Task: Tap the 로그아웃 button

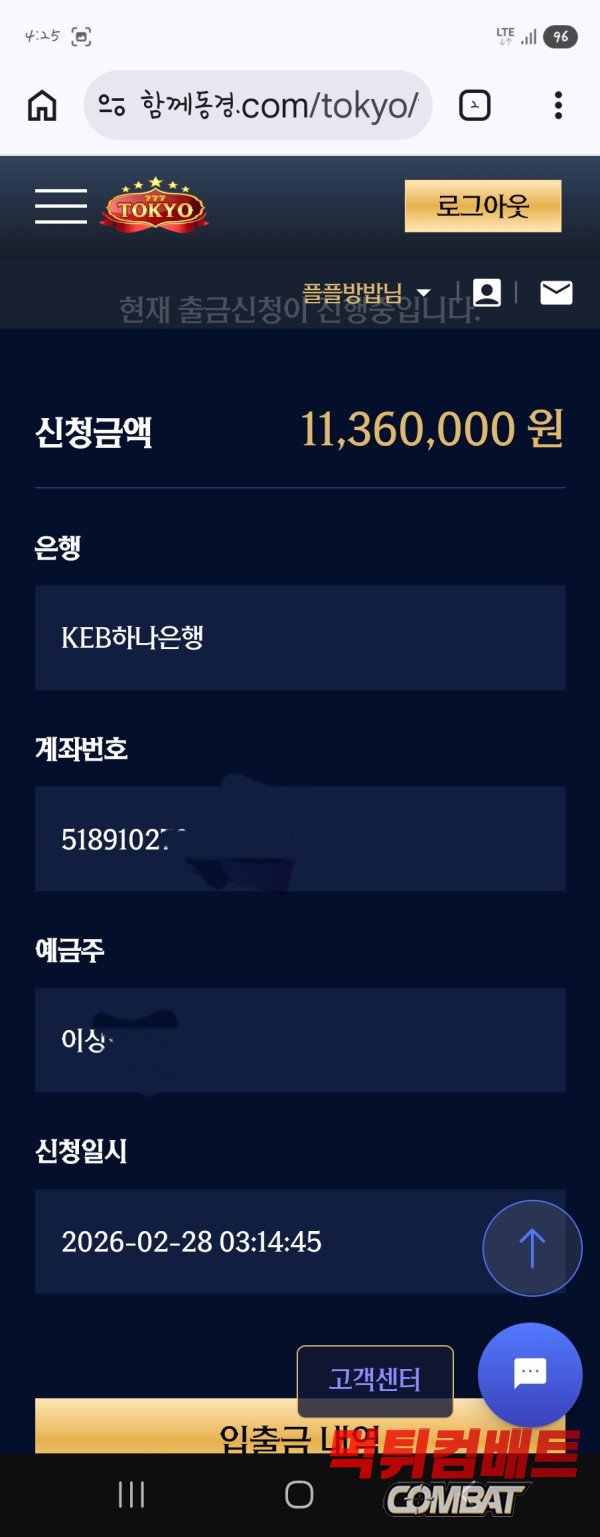Action: click(483, 206)
